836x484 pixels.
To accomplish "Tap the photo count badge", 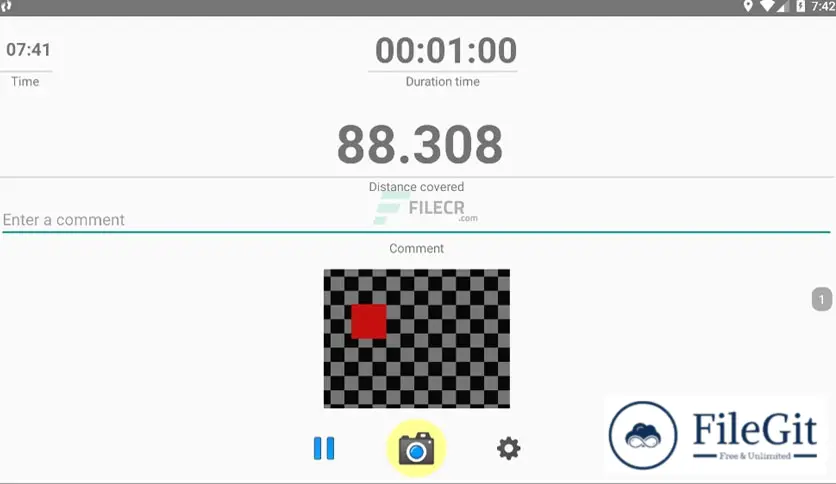I will click(821, 299).
